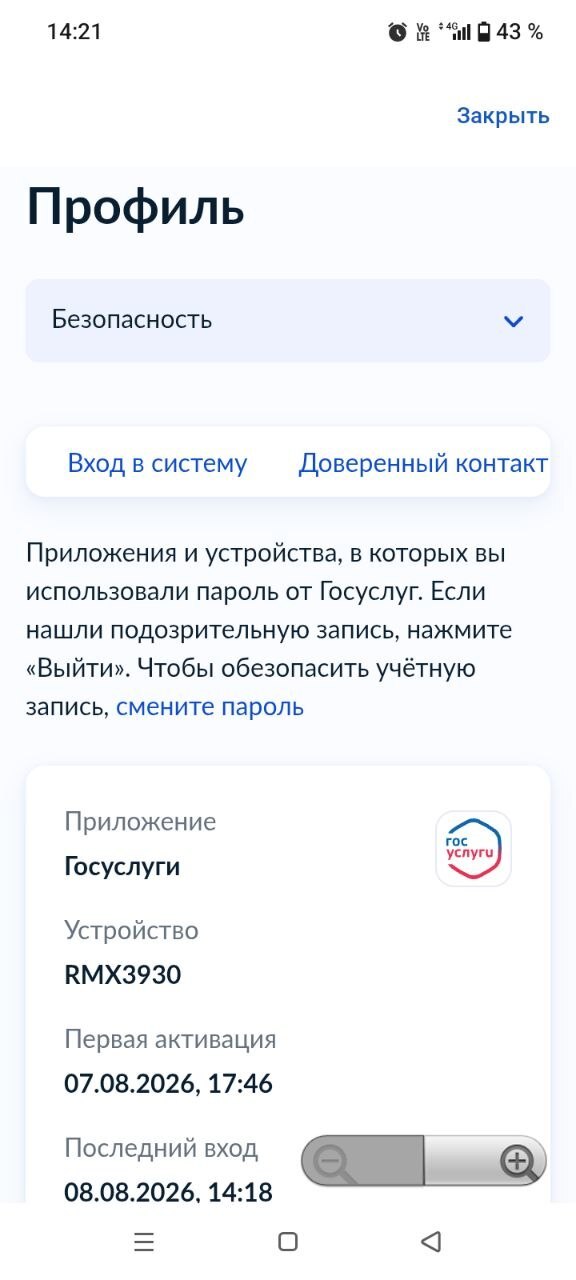The image size is (576, 1280).
Task: Switch to the Доверенный контакт tab
Action: pos(423,463)
